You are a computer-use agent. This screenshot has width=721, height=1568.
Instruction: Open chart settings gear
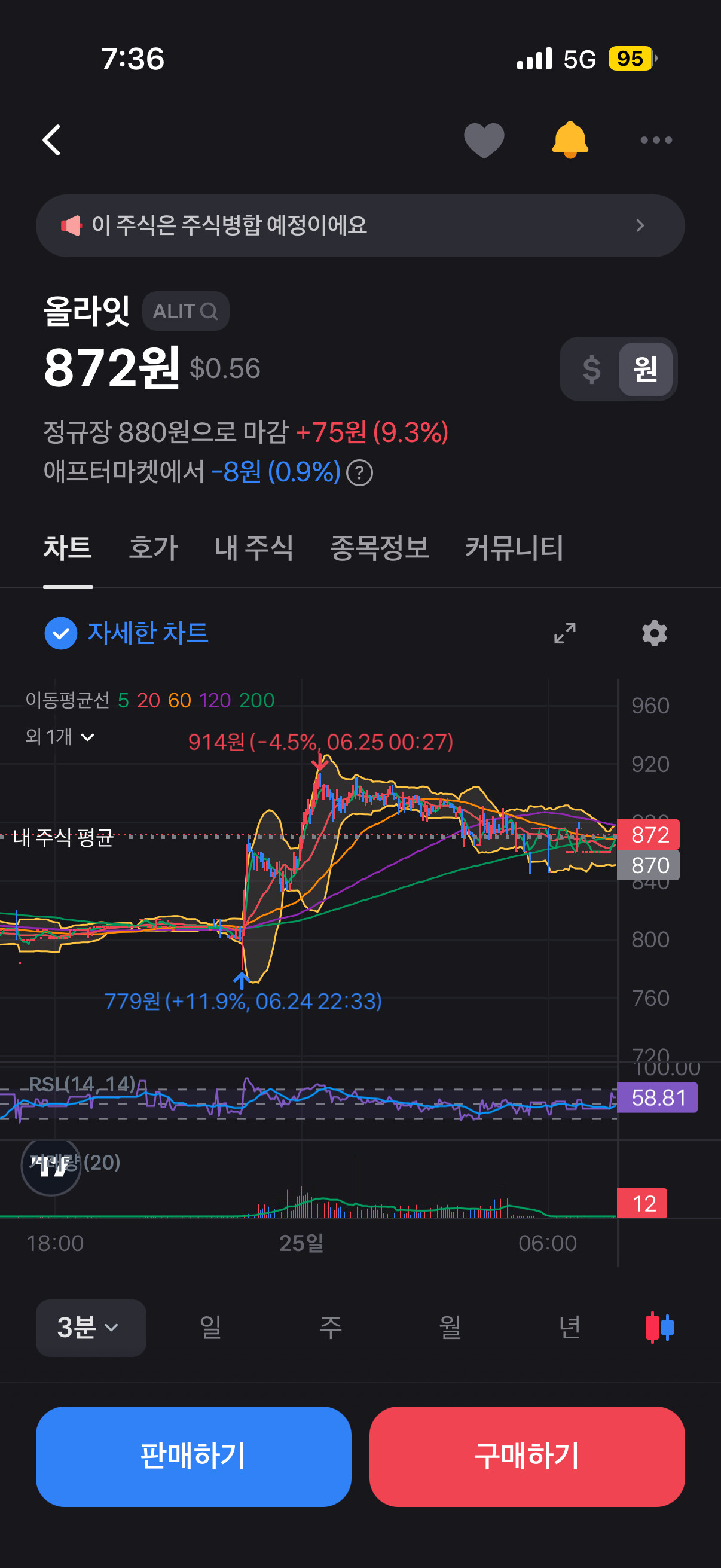click(654, 633)
